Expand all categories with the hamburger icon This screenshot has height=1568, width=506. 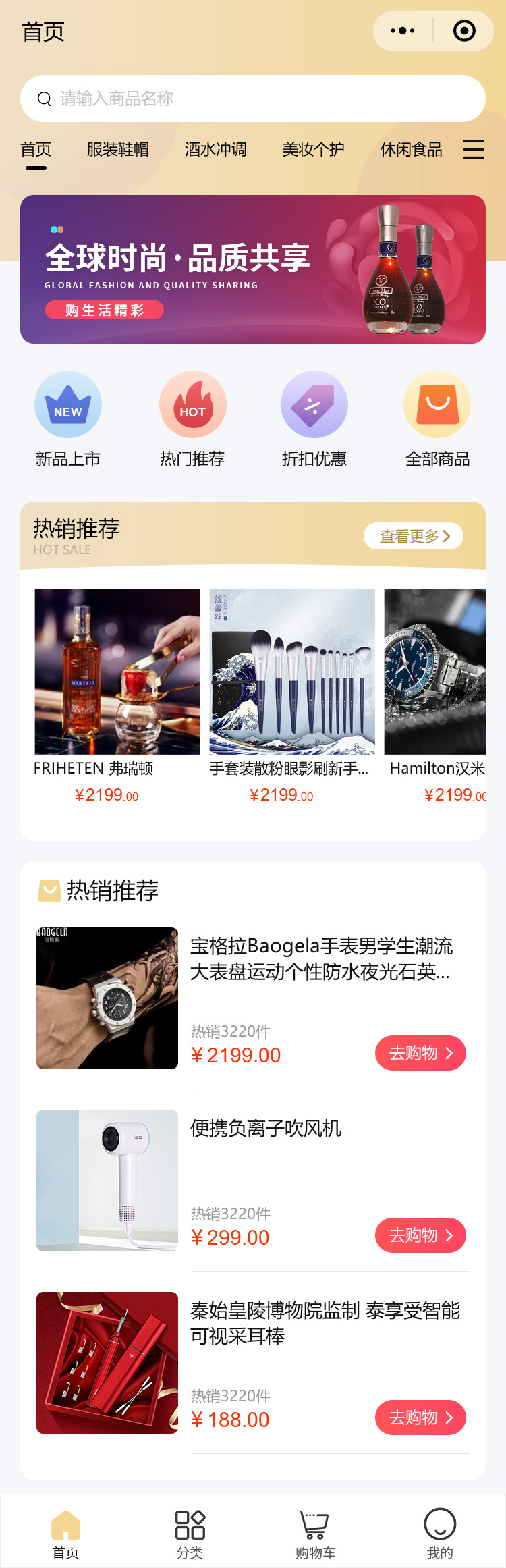click(474, 149)
